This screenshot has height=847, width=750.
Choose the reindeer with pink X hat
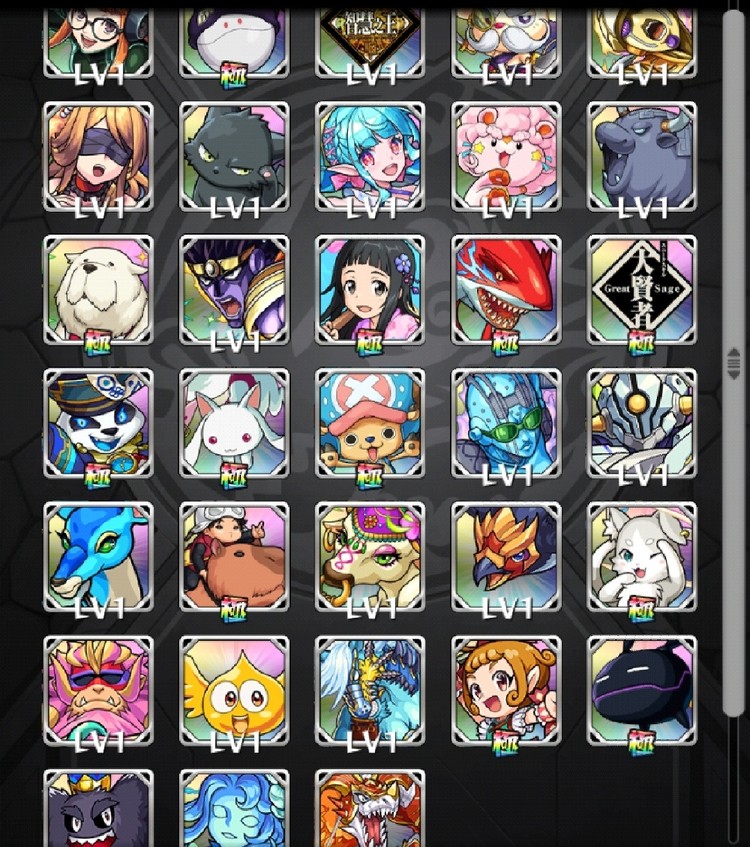[370, 423]
